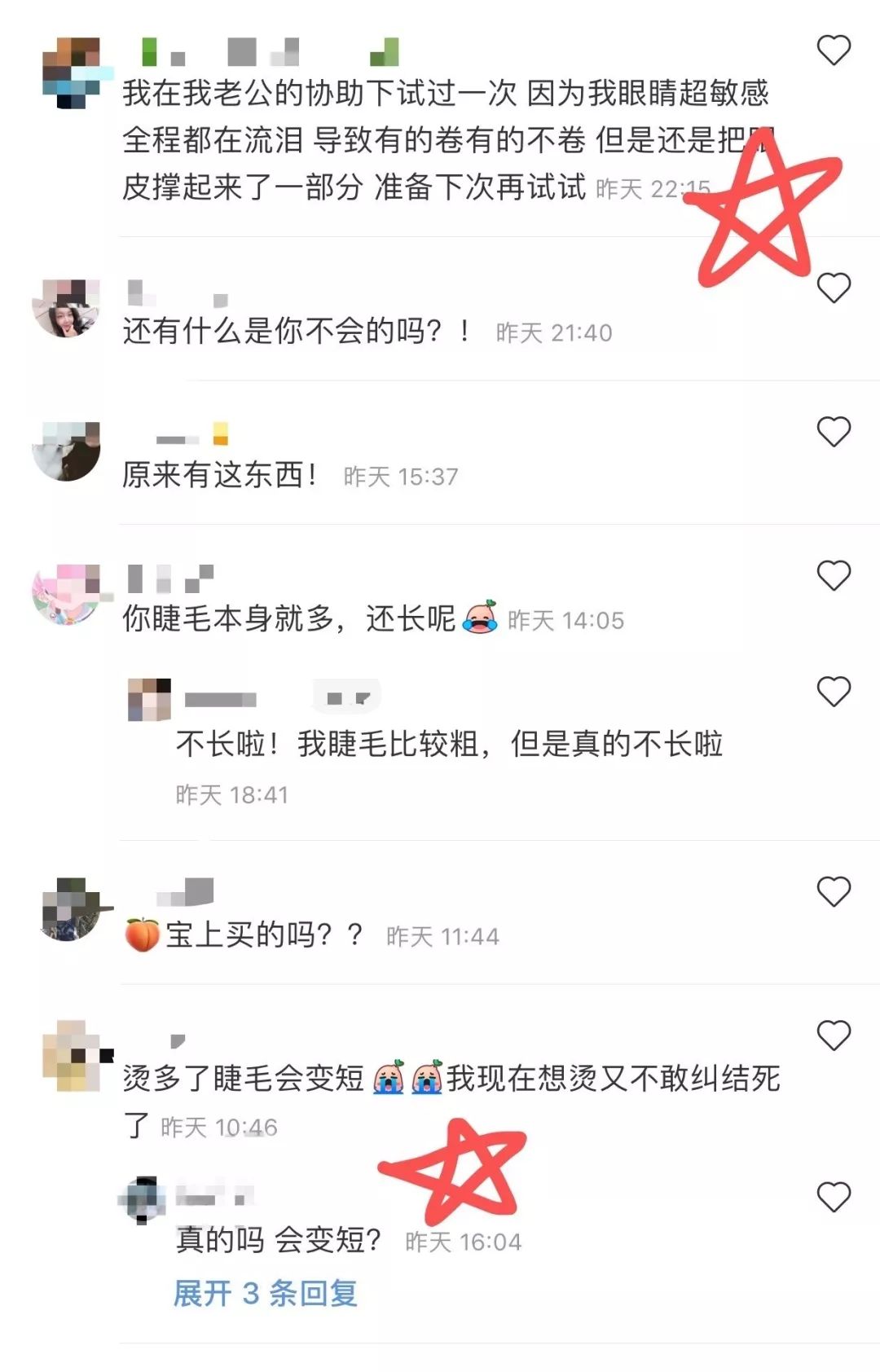This screenshot has width=880, height=1372.
Task: Like the comment about 还有什么是你不会的吗
Action: click(834, 288)
